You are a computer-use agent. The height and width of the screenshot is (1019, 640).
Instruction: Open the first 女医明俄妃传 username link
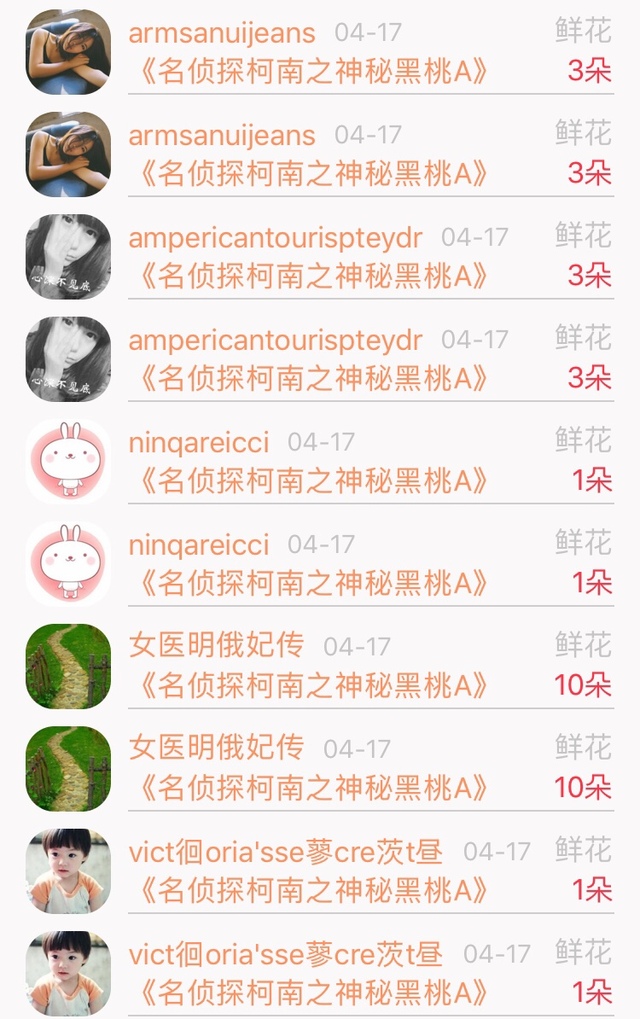(216, 645)
